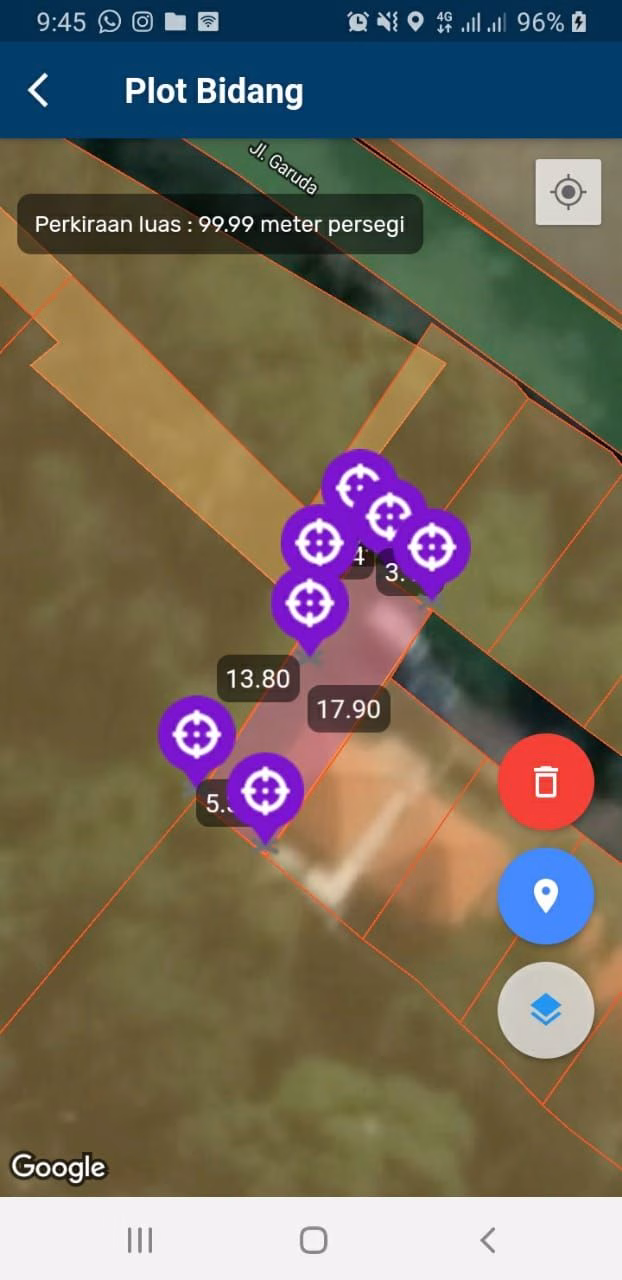Select the marker near the 13.80 label

[309, 604]
